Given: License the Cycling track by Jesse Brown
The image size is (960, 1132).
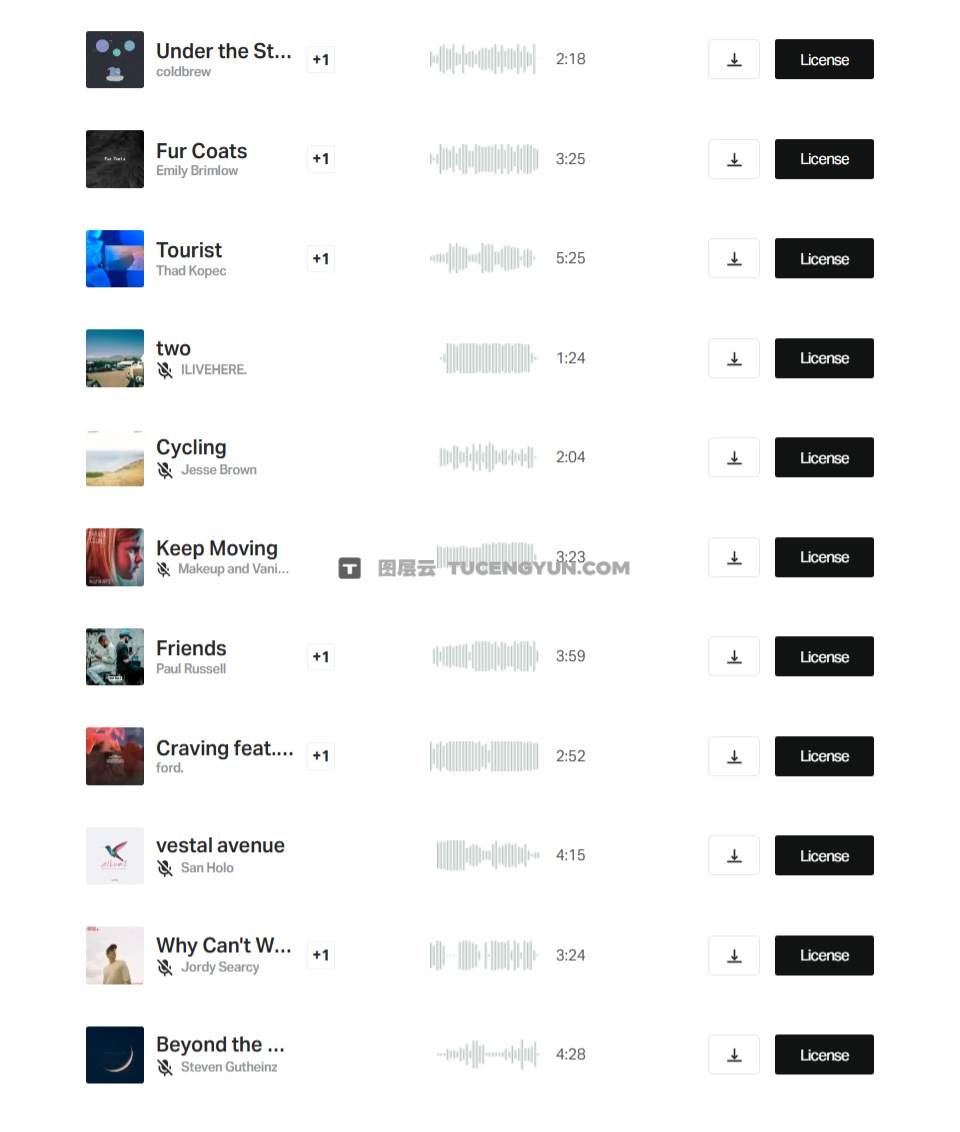Looking at the screenshot, I should click(x=824, y=458).
